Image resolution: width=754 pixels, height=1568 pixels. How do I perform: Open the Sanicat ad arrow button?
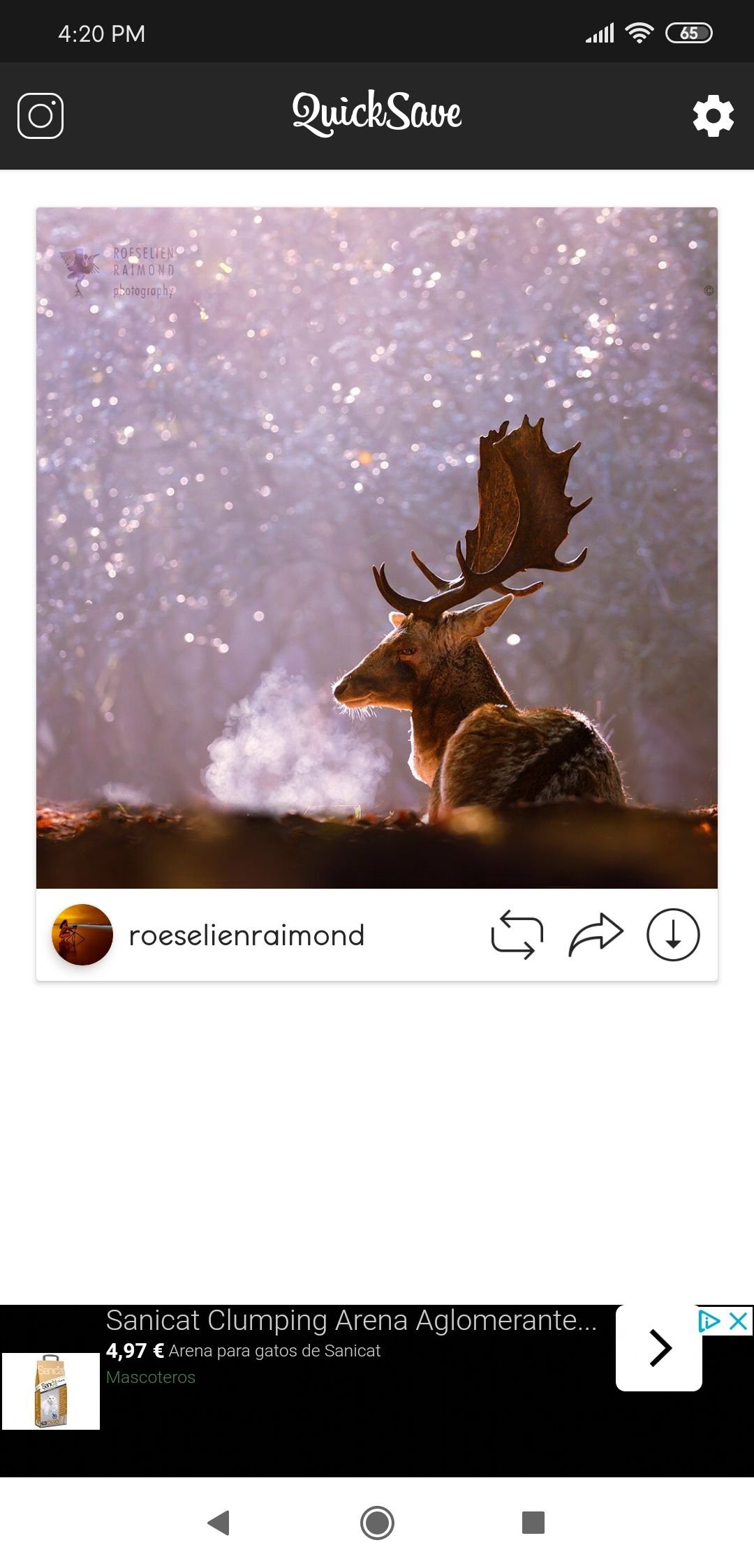659,1347
